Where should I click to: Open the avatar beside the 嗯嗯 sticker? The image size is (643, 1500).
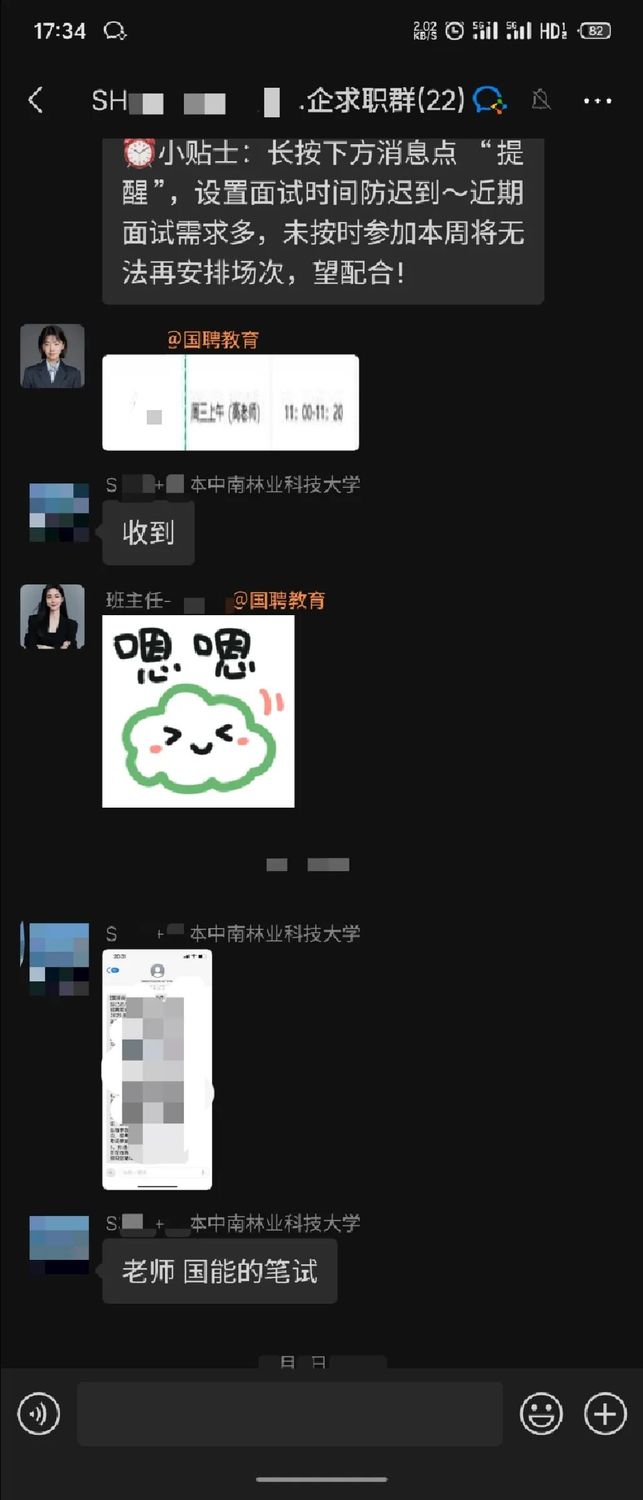tap(52, 616)
